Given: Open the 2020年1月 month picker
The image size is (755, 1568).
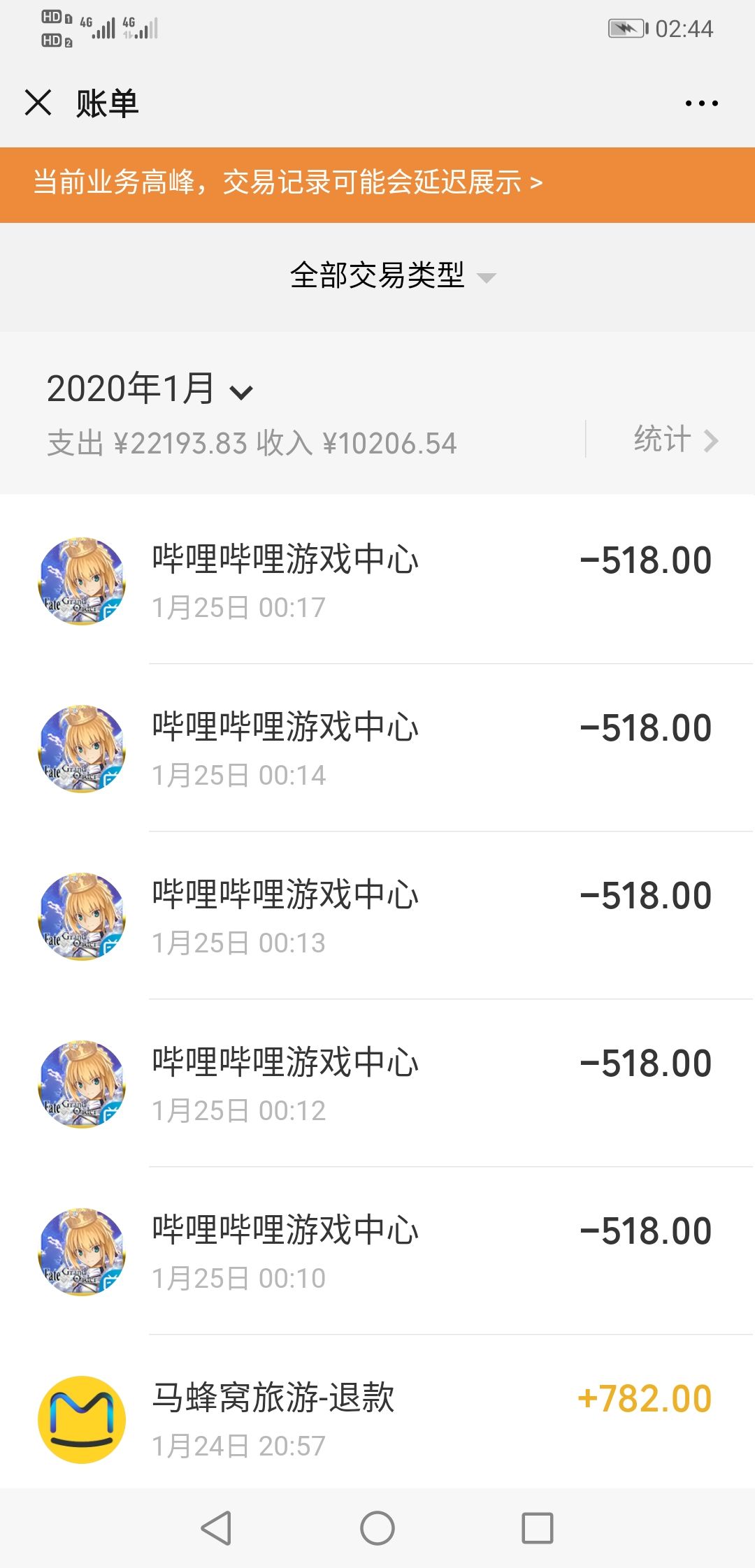Looking at the screenshot, I should (x=150, y=389).
